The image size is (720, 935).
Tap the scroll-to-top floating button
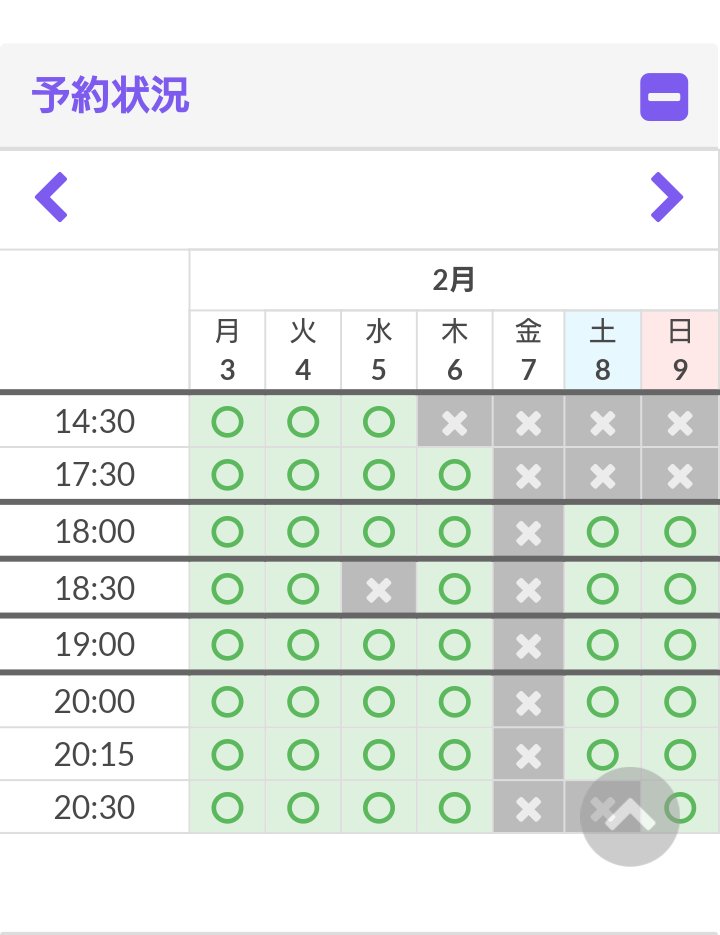click(629, 816)
